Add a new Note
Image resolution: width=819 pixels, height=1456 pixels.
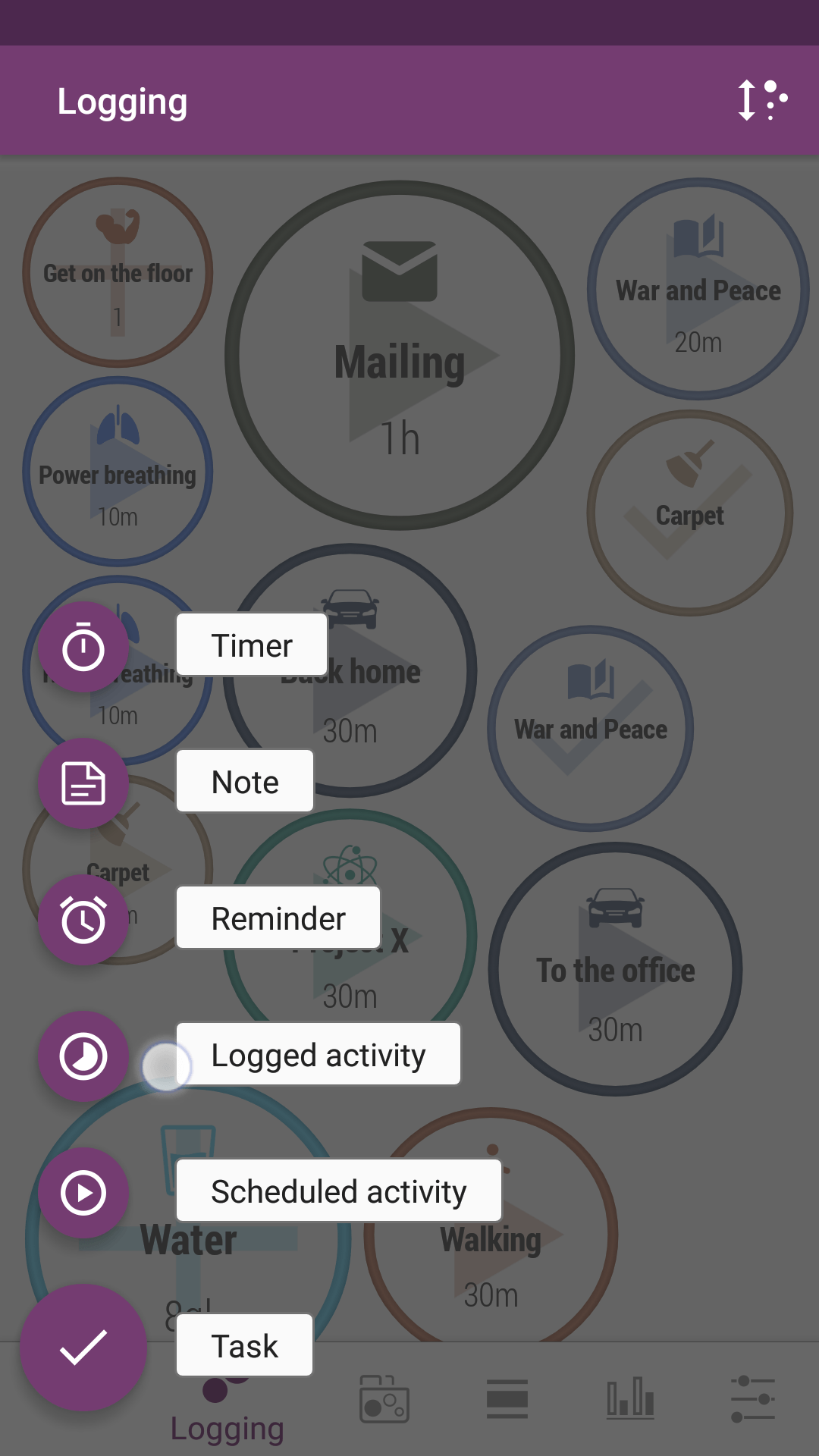[83, 783]
